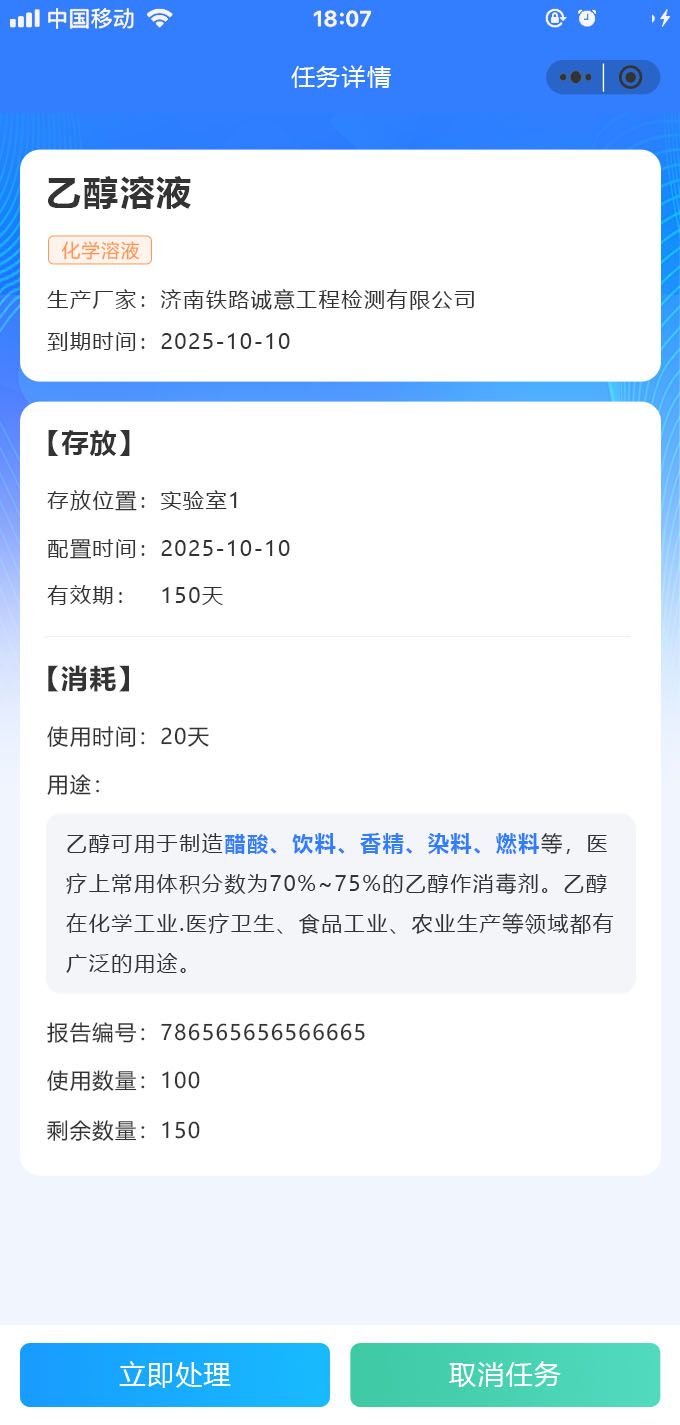Open the mini program more-options menu
The image size is (680, 1425).
point(575,77)
